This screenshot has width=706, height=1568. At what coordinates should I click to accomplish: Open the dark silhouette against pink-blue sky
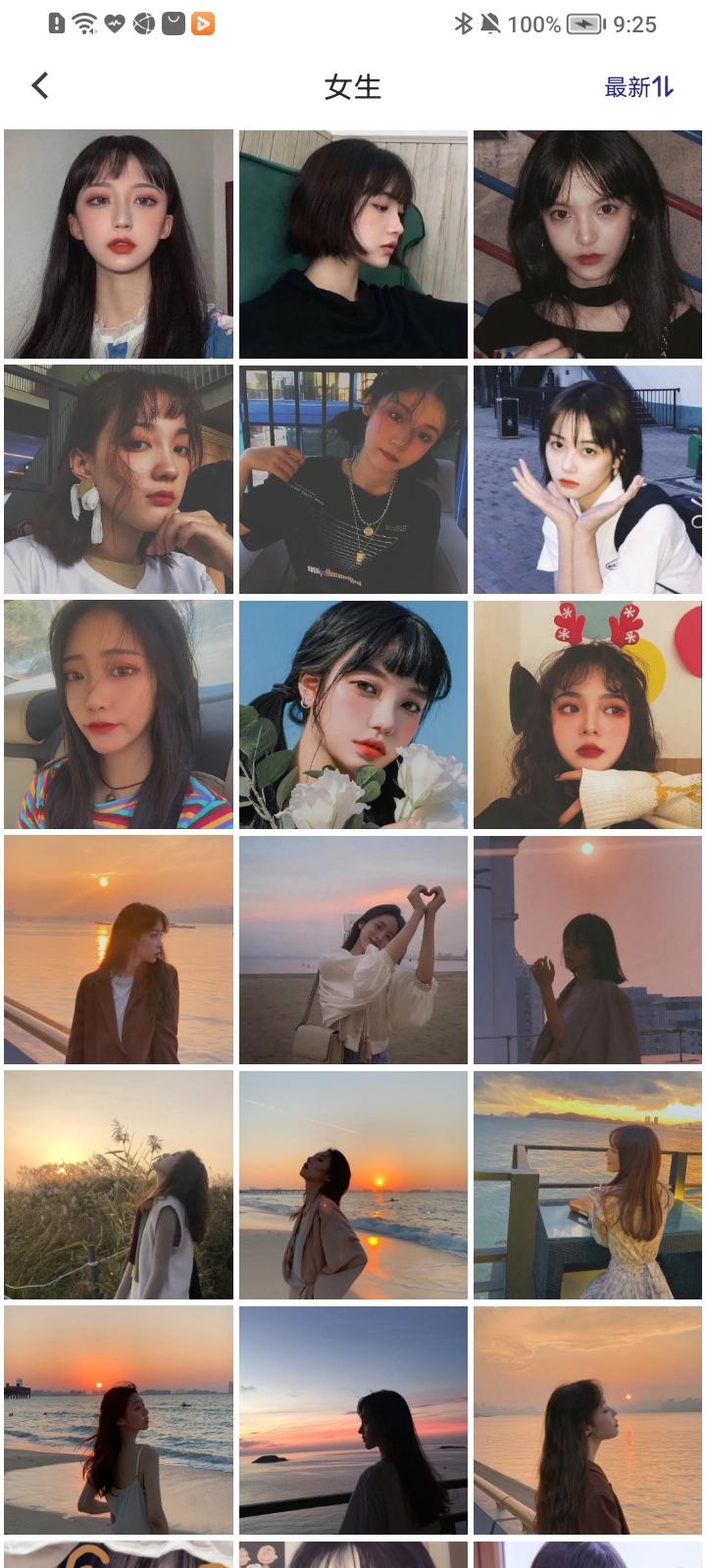point(353,1420)
